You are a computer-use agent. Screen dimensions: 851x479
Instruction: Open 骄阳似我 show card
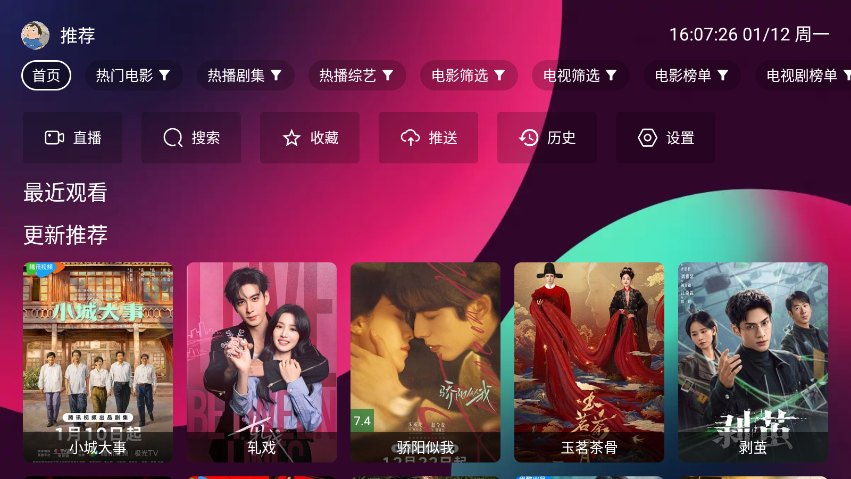[425, 362]
